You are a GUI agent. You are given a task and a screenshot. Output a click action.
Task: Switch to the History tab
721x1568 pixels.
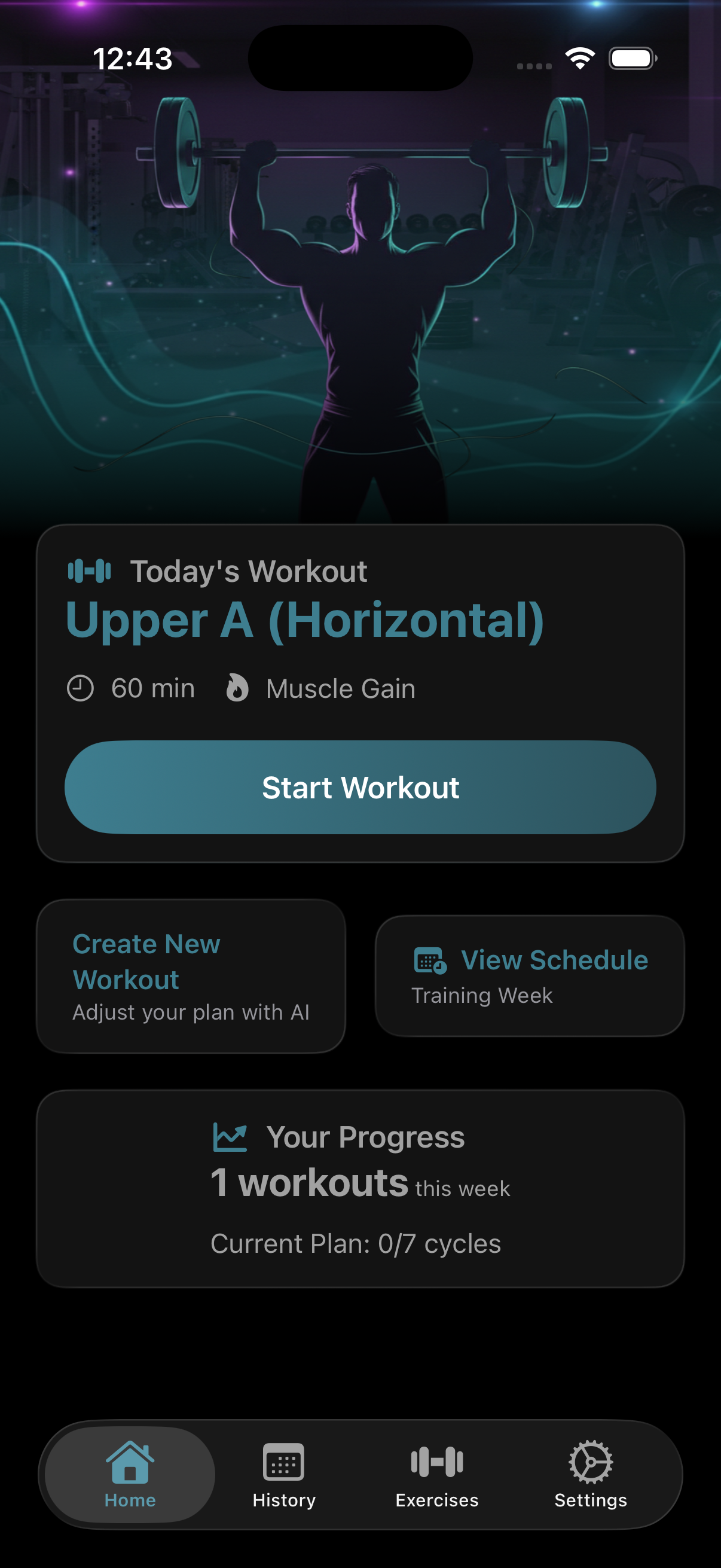point(283,1474)
